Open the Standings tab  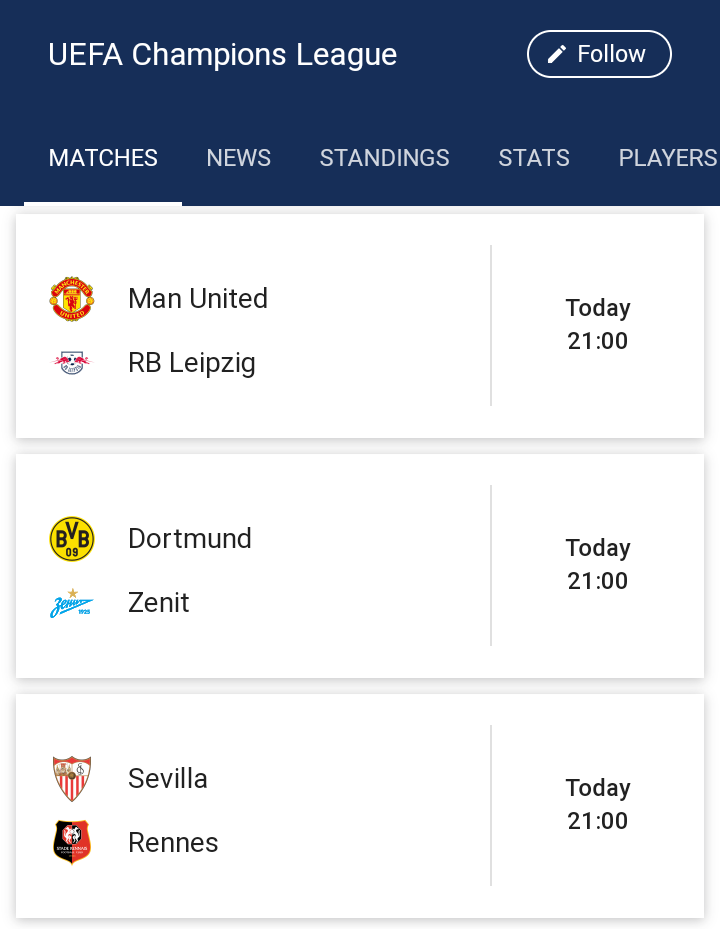pyautogui.click(x=384, y=158)
